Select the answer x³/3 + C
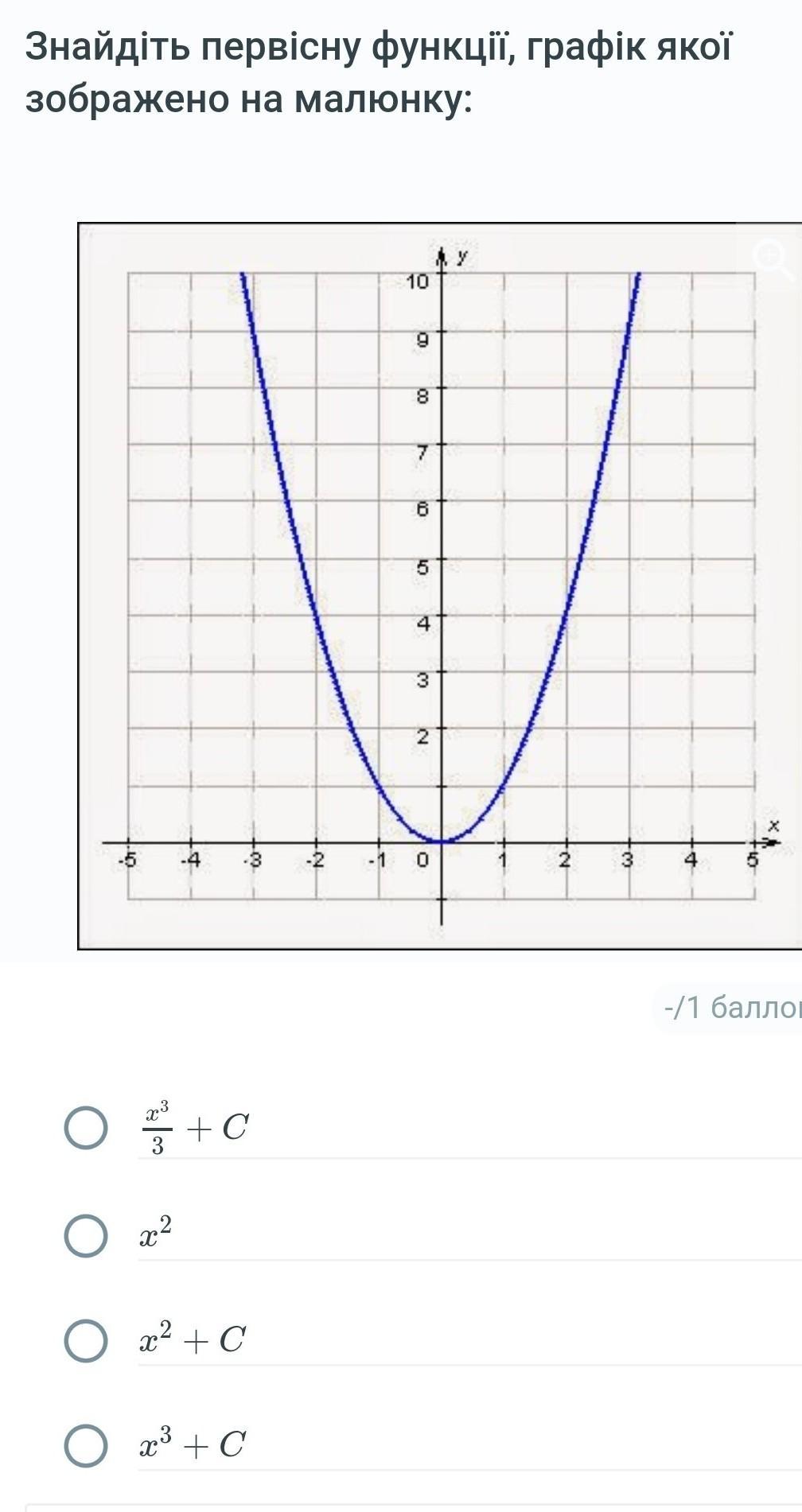Viewport: 802px width, 1512px height. [86, 1127]
